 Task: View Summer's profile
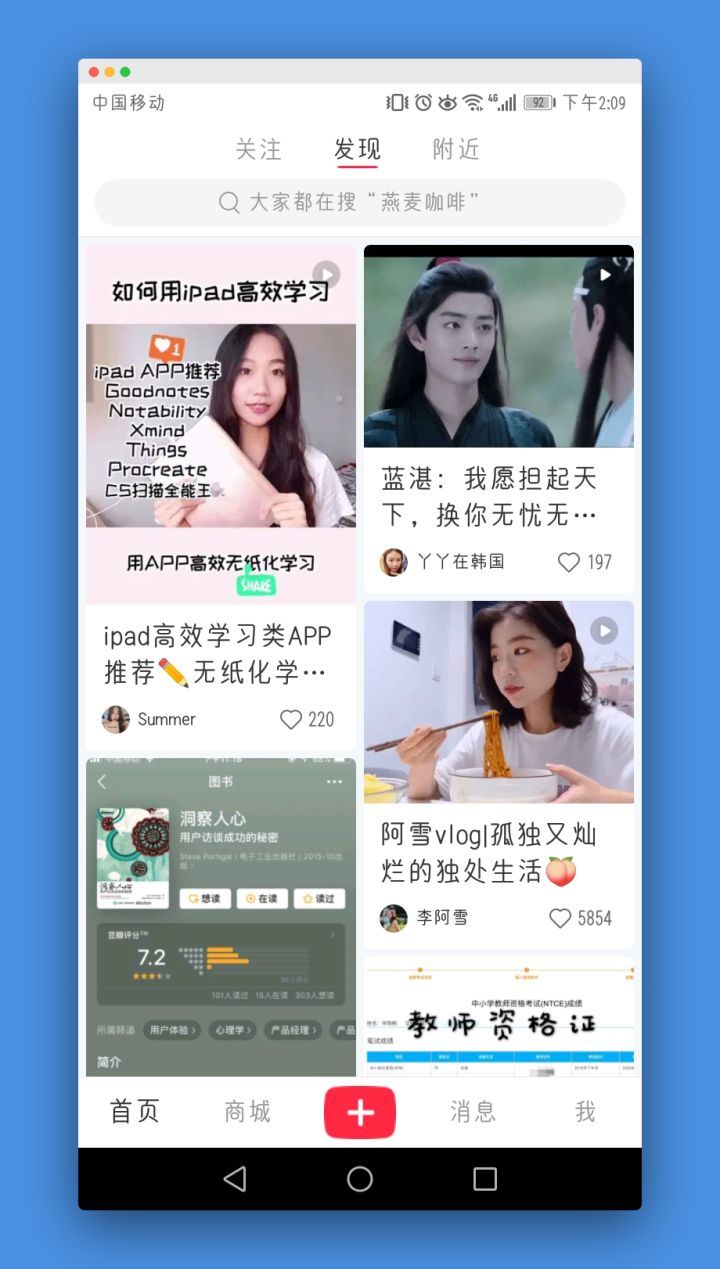(116, 720)
